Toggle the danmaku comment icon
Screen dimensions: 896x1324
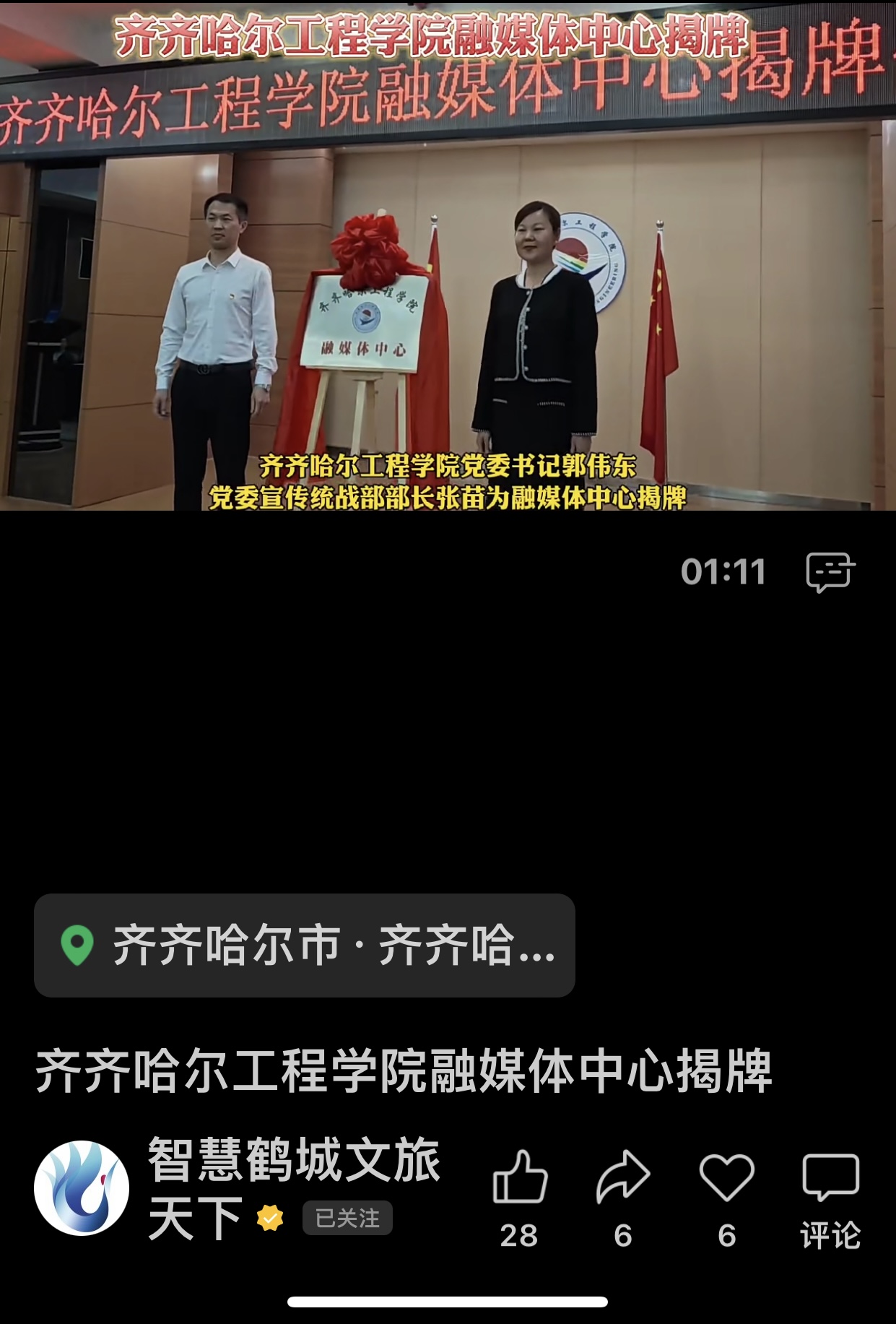pyautogui.click(x=830, y=572)
